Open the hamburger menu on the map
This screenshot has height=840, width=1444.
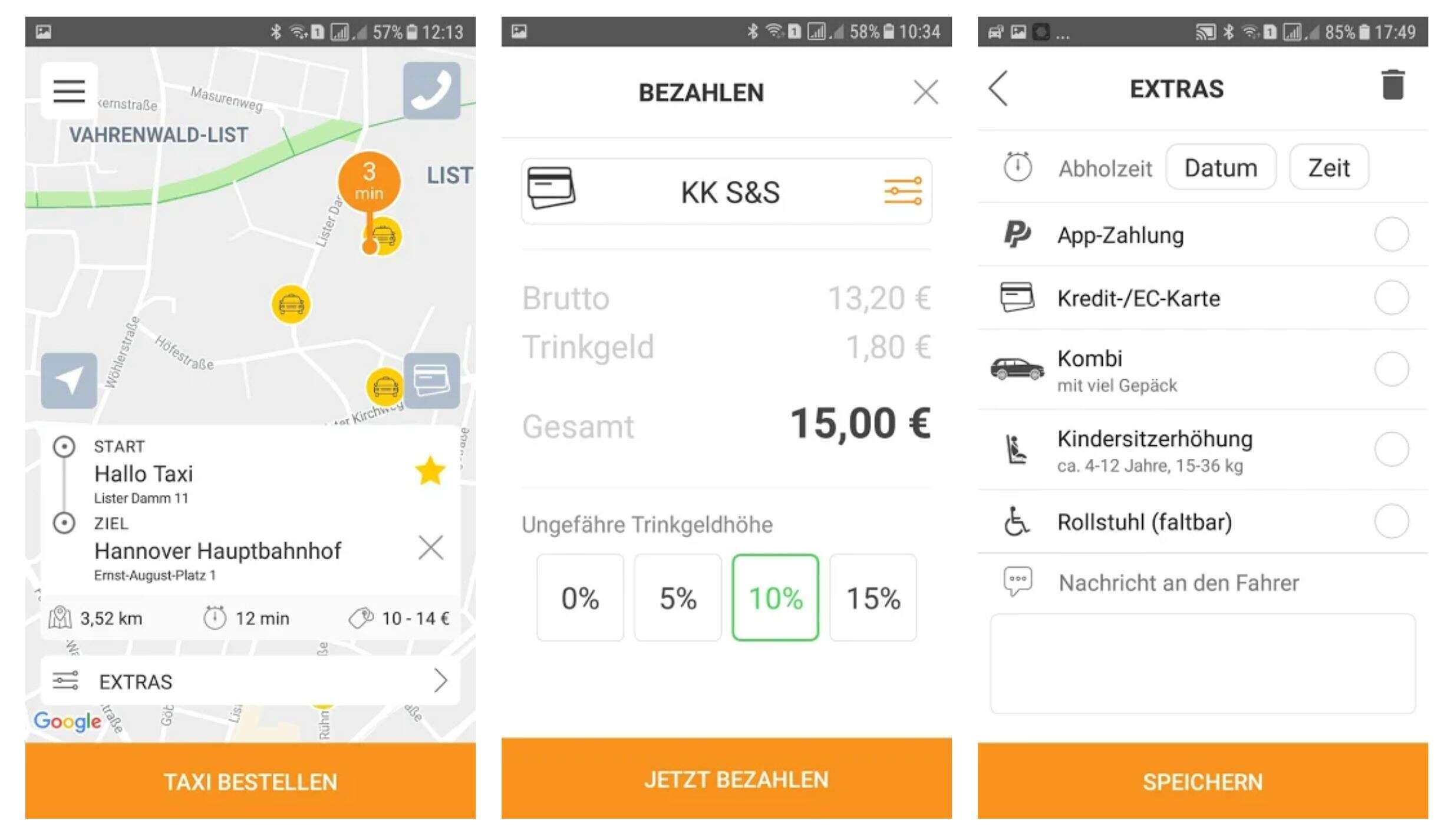pos(69,91)
